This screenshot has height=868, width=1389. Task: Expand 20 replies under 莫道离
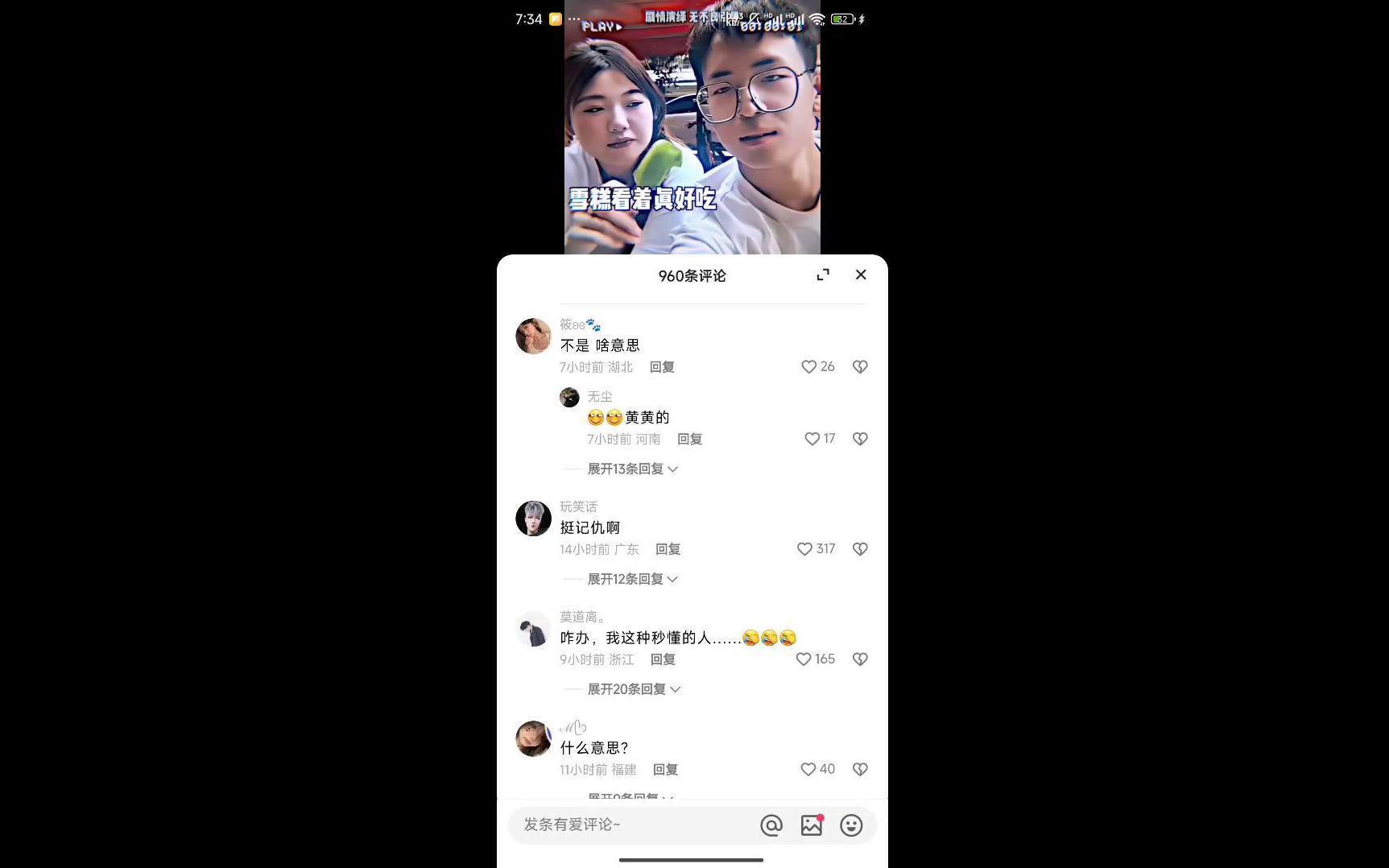point(633,690)
